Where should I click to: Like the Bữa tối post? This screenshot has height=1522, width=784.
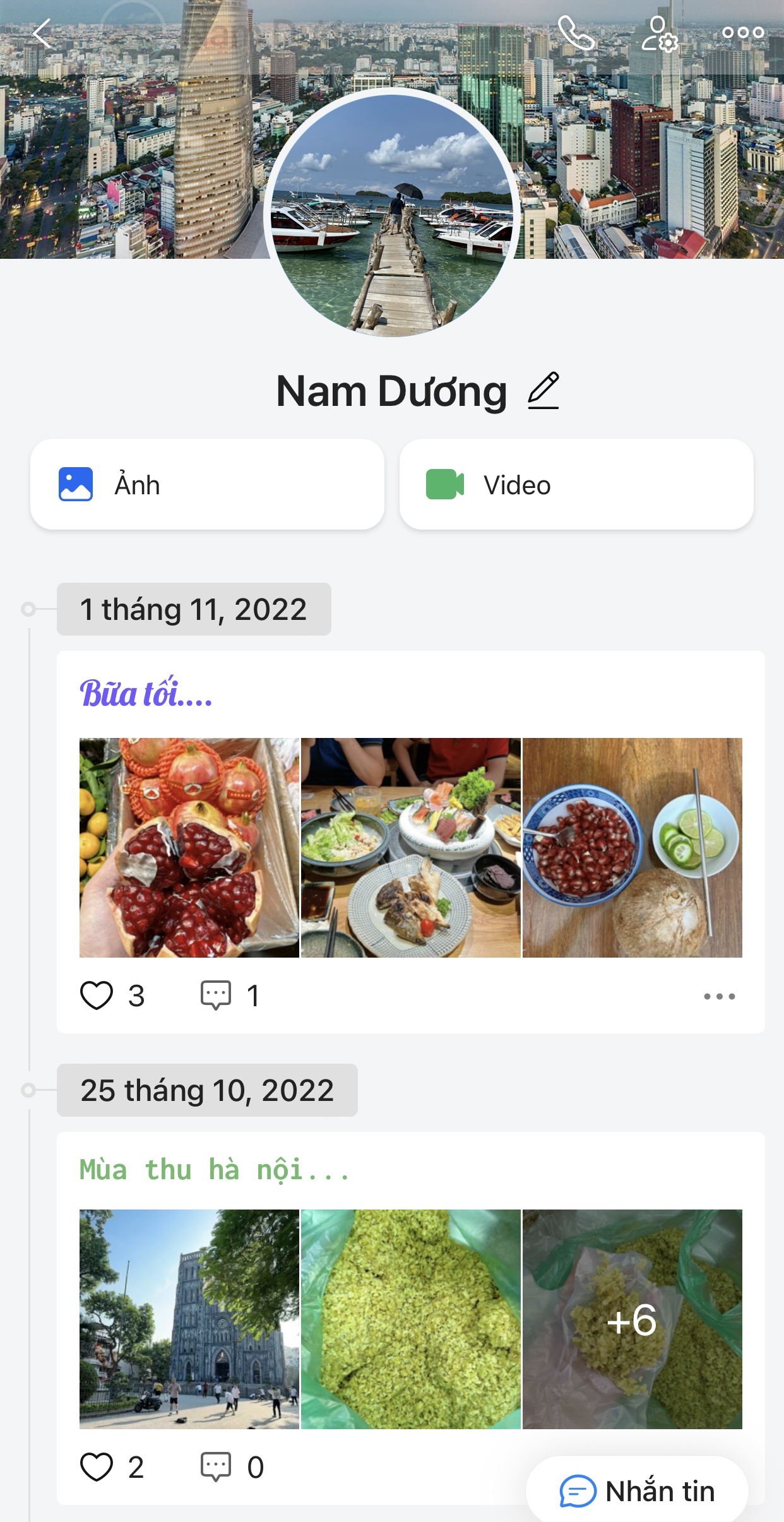pyautogui.click(x=97, y=996)
